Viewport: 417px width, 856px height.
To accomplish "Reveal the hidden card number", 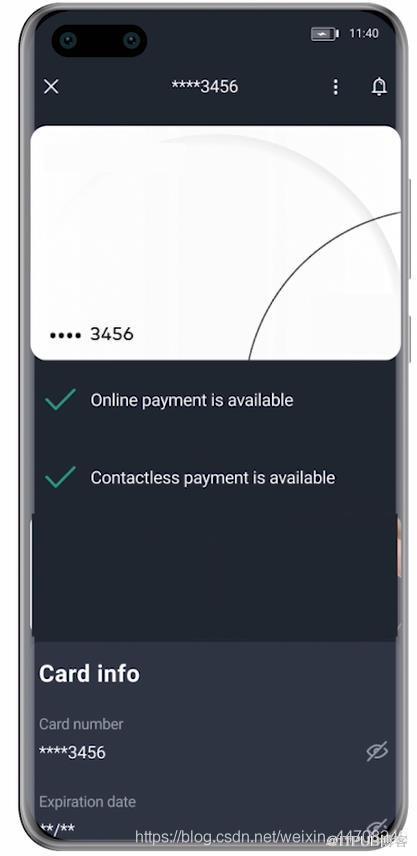I will tap(377, 751).
